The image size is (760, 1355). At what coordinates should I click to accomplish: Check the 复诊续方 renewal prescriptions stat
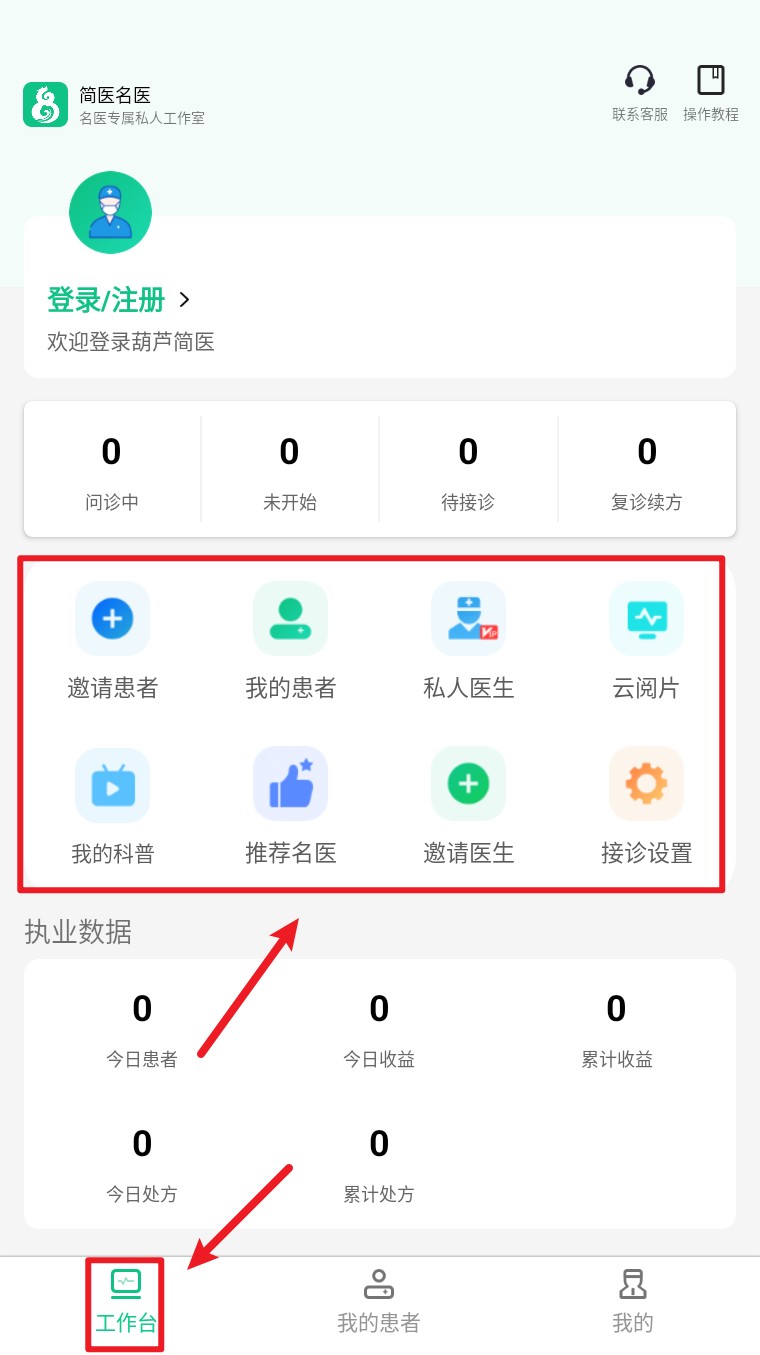pyautogui.click(x=647, y=470)
